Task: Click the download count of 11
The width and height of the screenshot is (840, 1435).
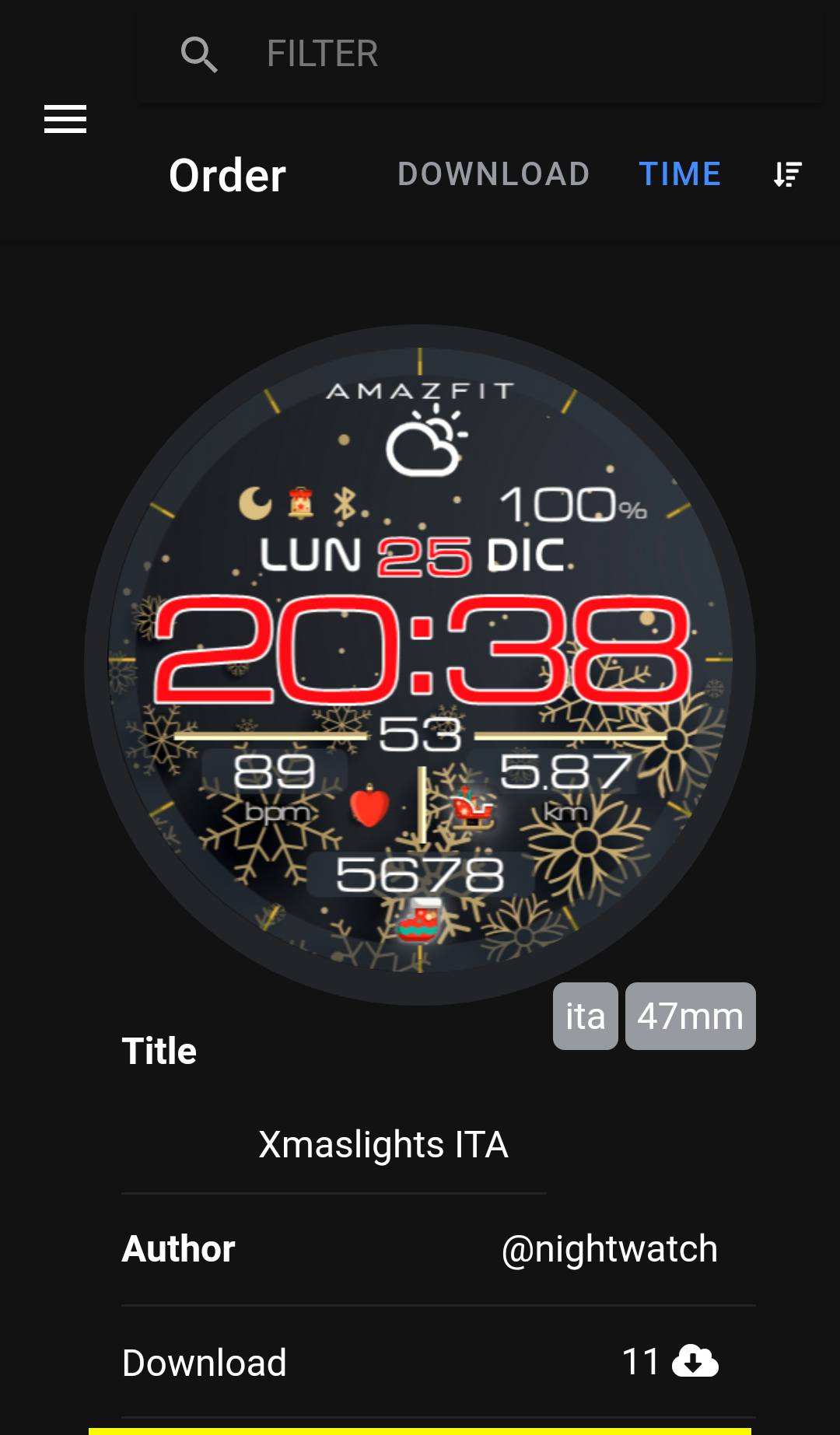Action: [x=642, y=1361]
